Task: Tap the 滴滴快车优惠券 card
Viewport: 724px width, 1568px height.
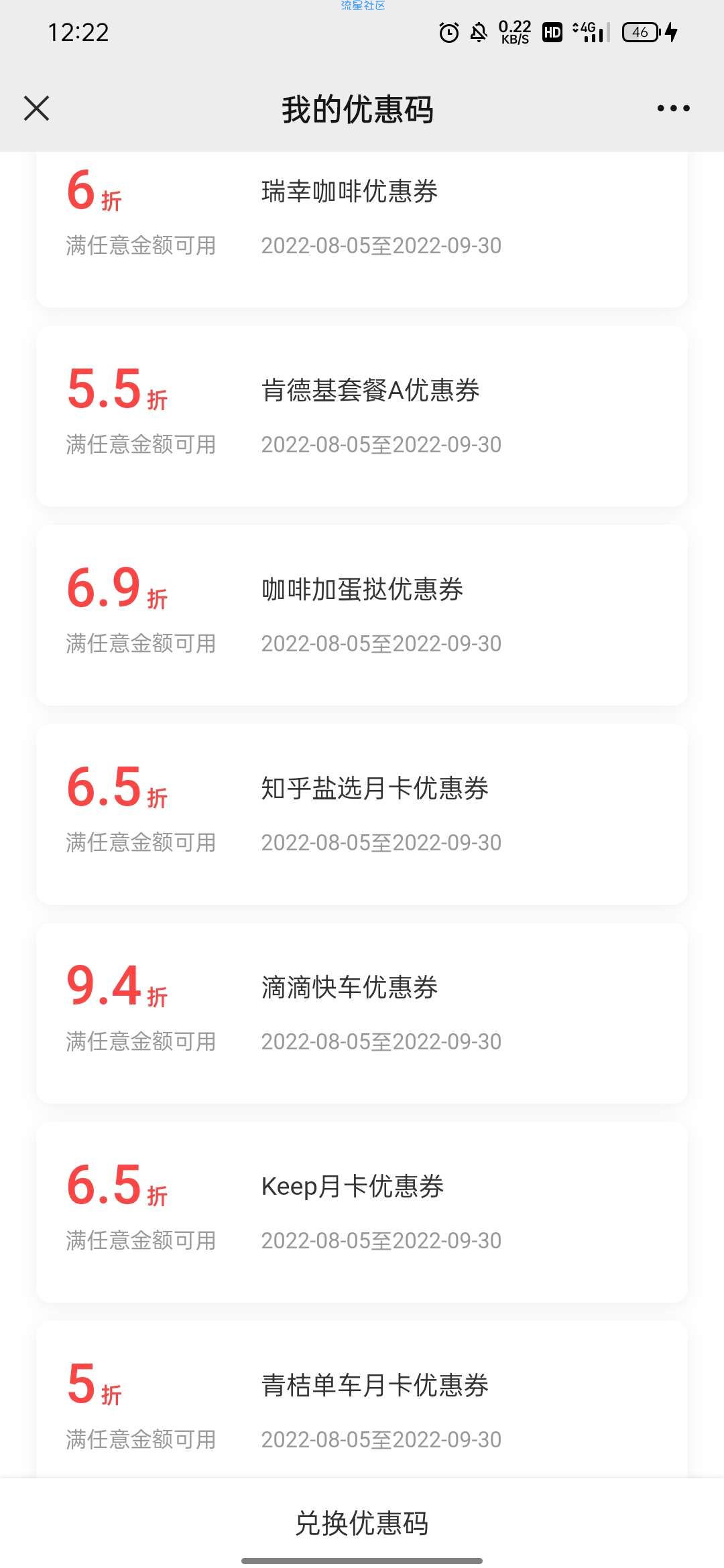Action: tap(362, 1013)
